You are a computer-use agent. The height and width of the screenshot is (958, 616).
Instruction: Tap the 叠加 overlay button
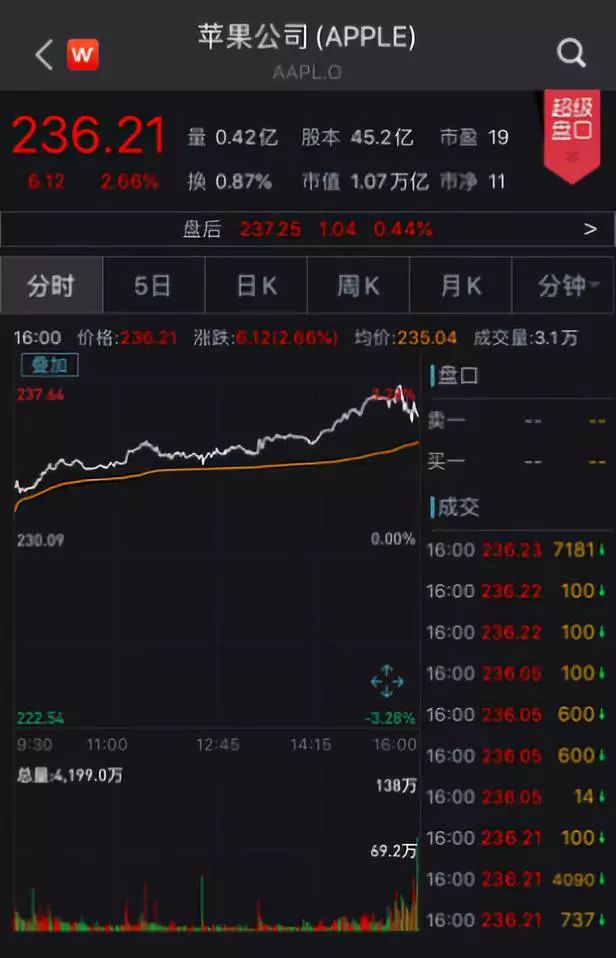48,365
